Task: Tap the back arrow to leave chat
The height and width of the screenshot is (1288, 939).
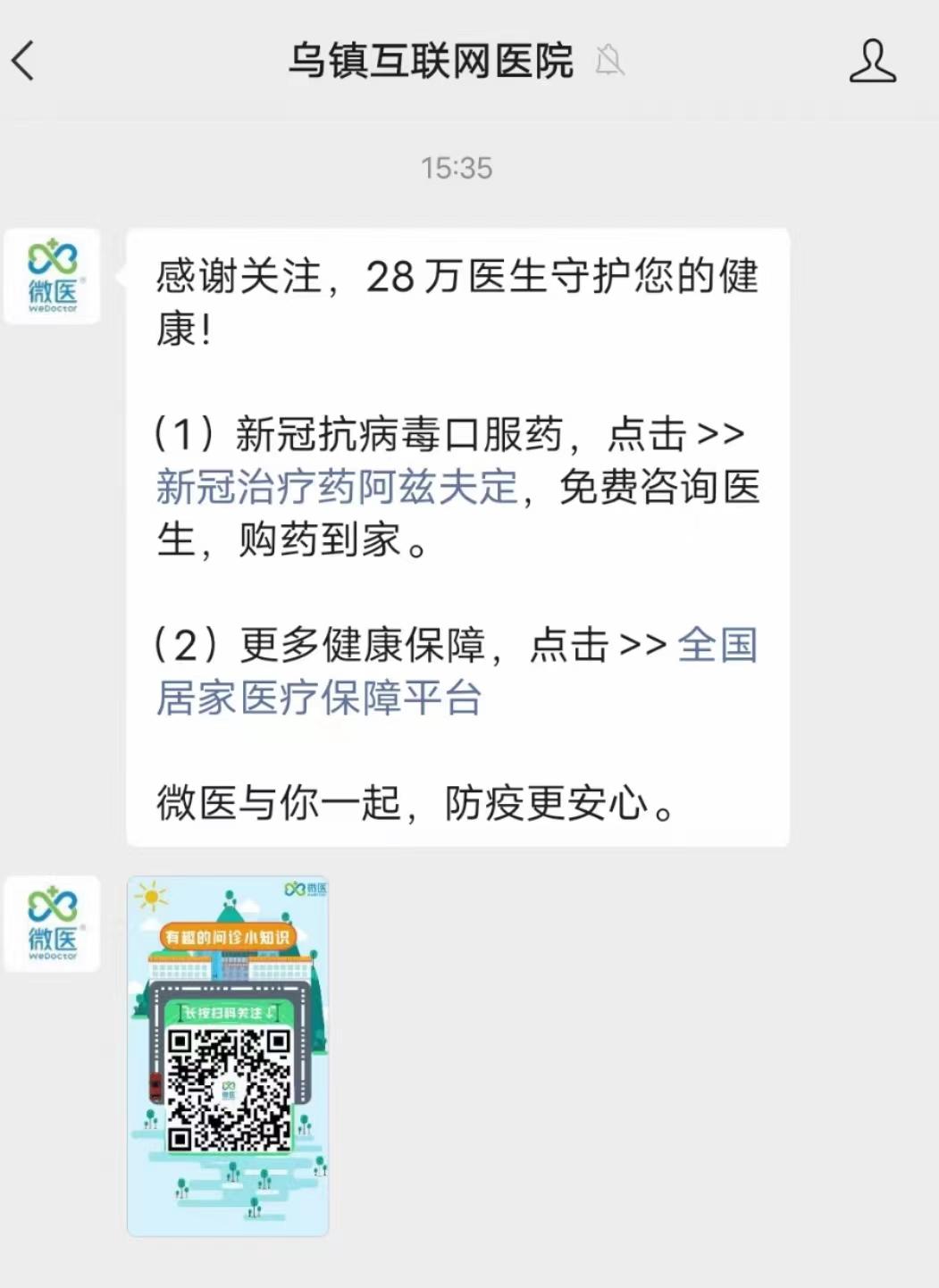Action: (x=24, y=63)
